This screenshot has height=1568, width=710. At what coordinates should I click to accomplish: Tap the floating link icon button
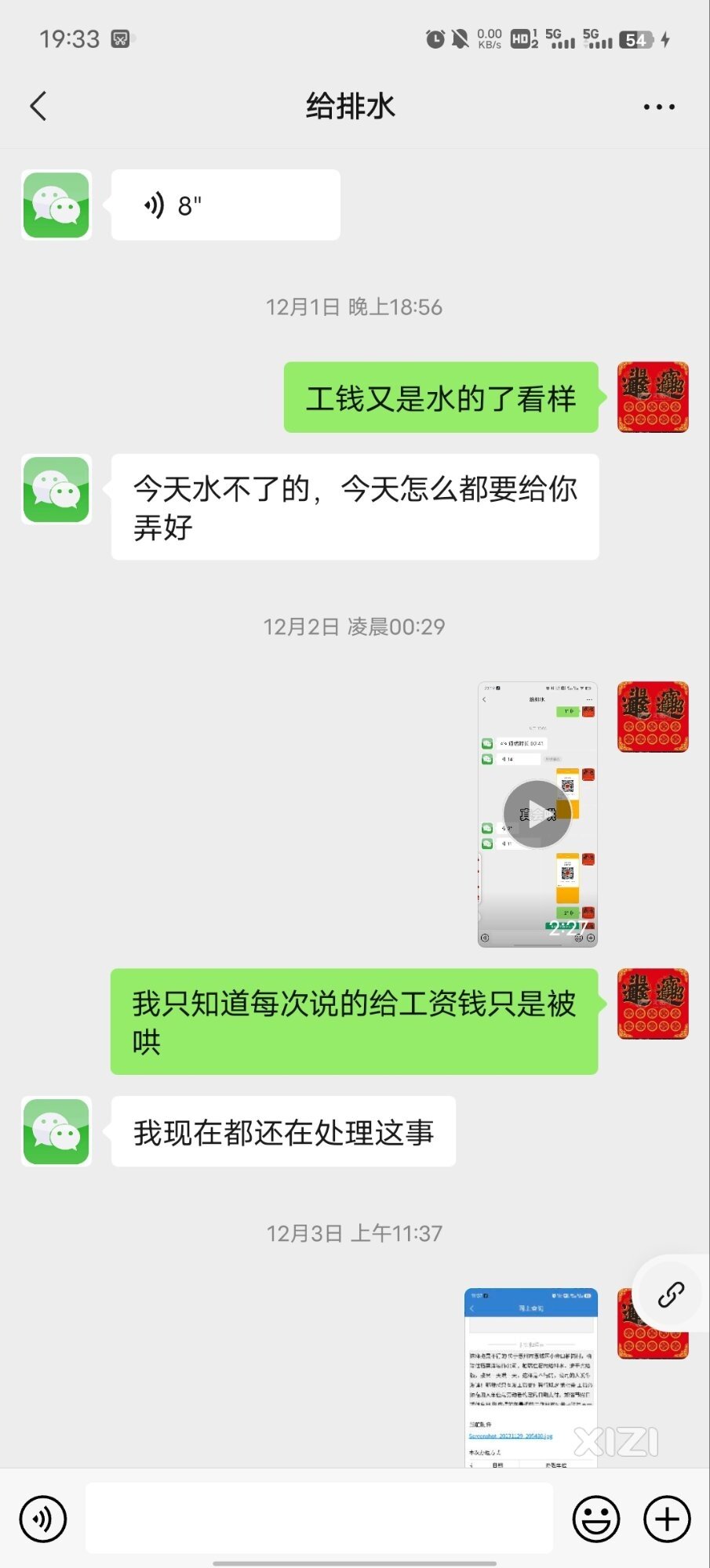[x=671, y=1294]
